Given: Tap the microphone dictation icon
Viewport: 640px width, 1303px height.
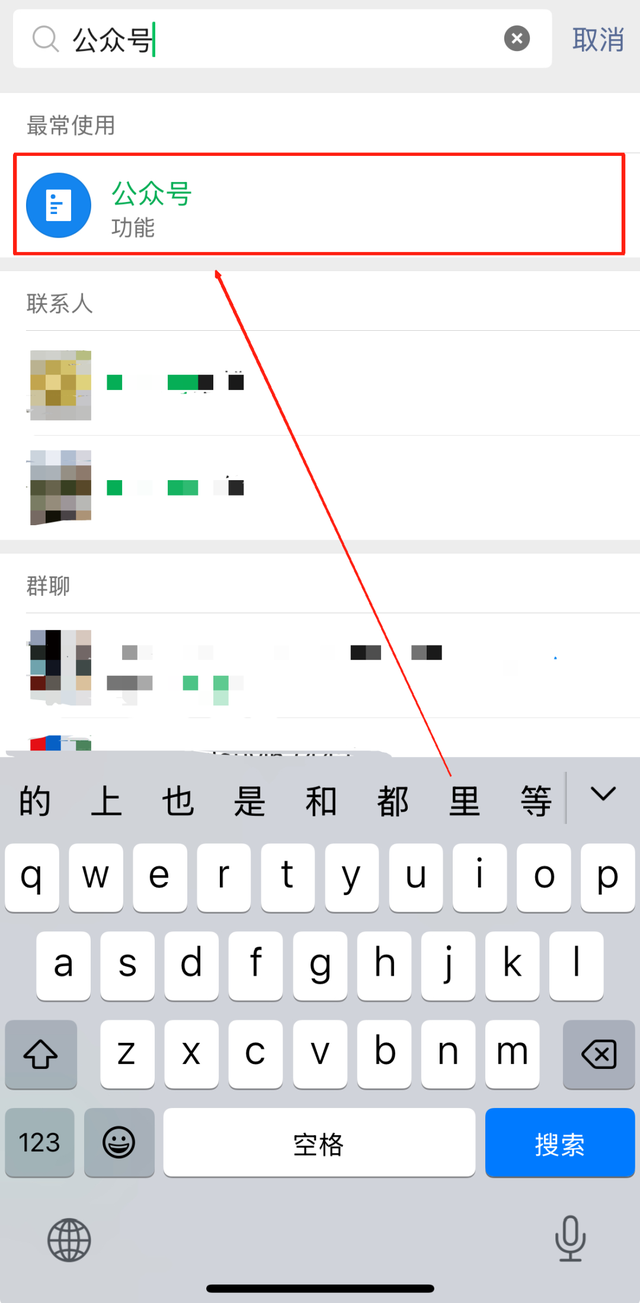Looking at the screenshot, I should click(570, 1240).
